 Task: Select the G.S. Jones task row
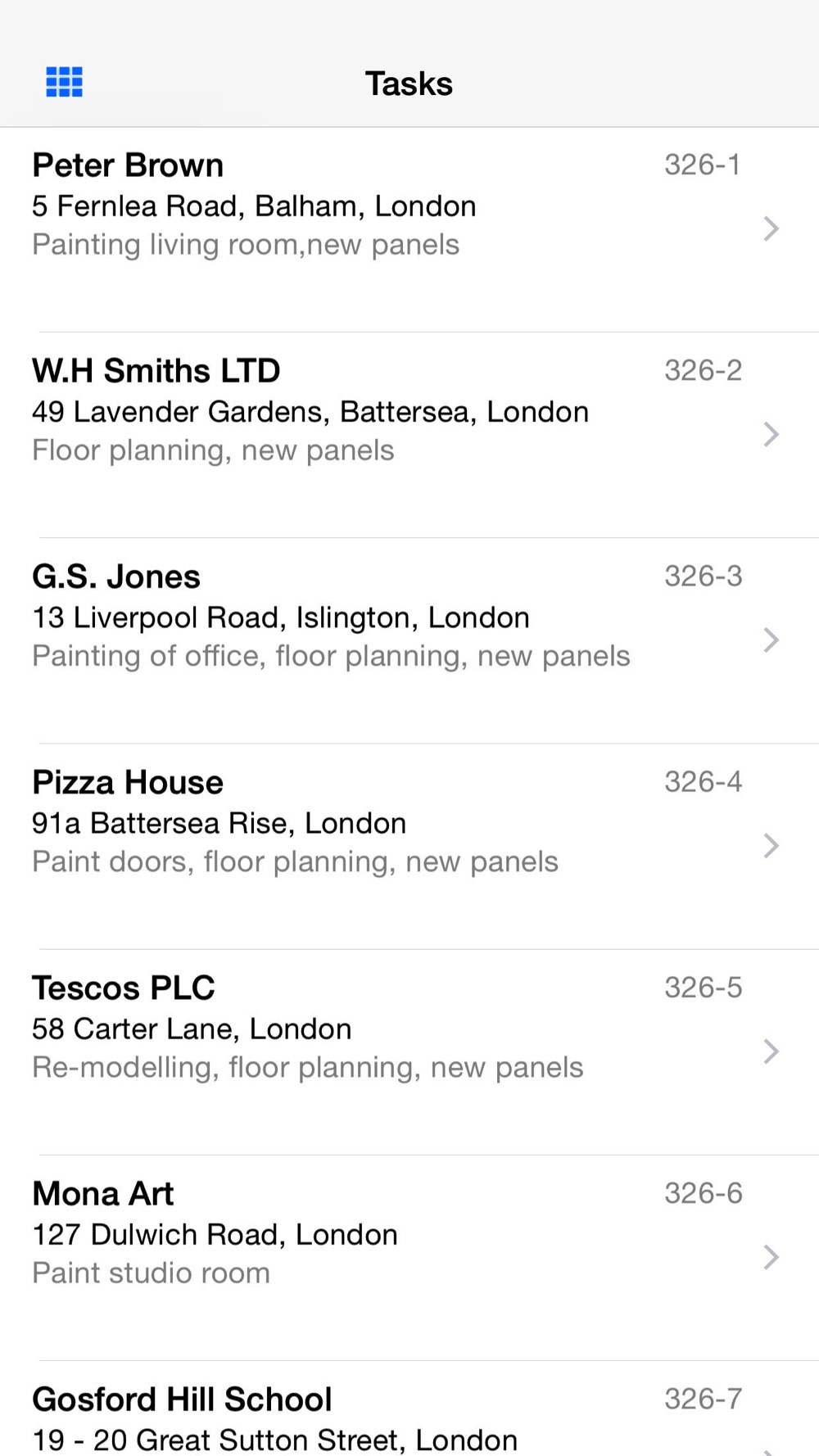coord(409,640)
